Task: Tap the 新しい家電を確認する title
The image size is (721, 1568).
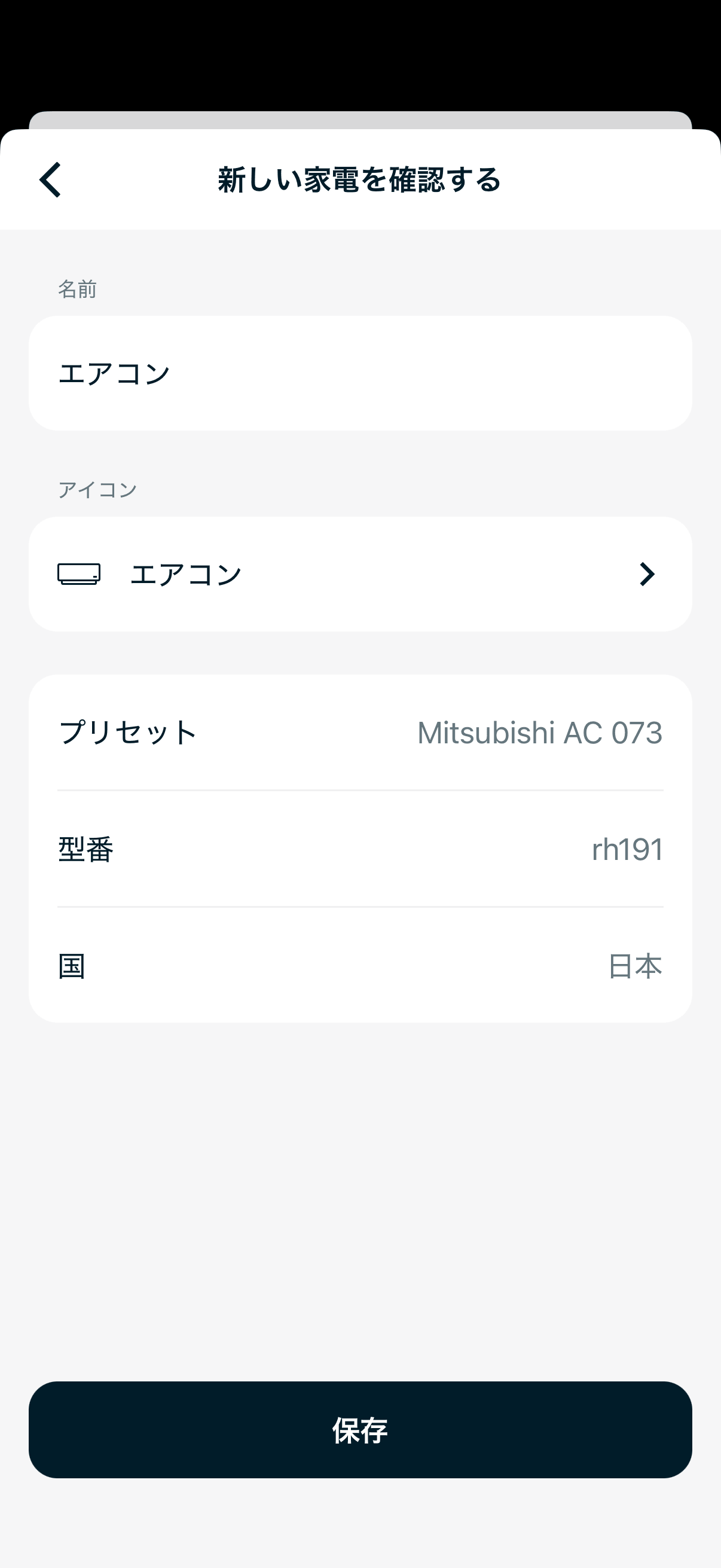Action: (360, 179)
